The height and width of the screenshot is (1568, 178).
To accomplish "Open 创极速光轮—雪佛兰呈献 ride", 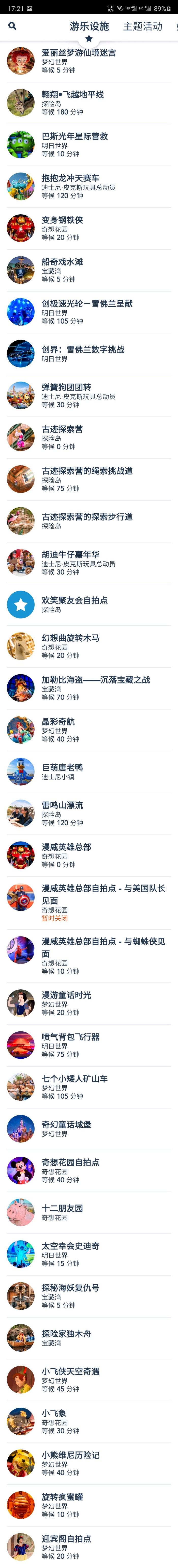I will 89,312.
